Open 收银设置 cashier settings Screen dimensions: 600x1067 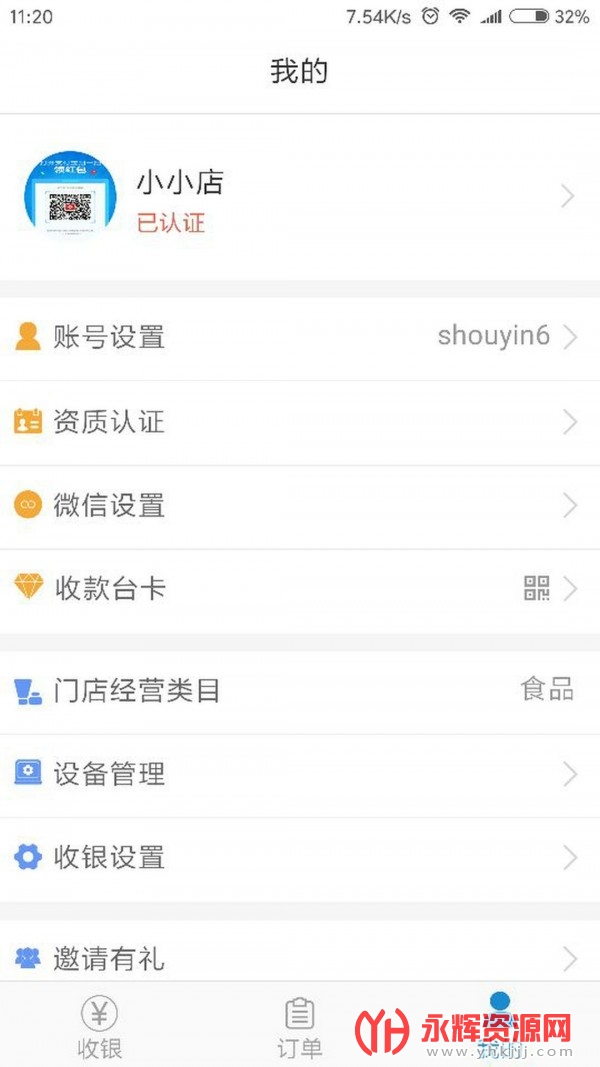tap(300, 858)
